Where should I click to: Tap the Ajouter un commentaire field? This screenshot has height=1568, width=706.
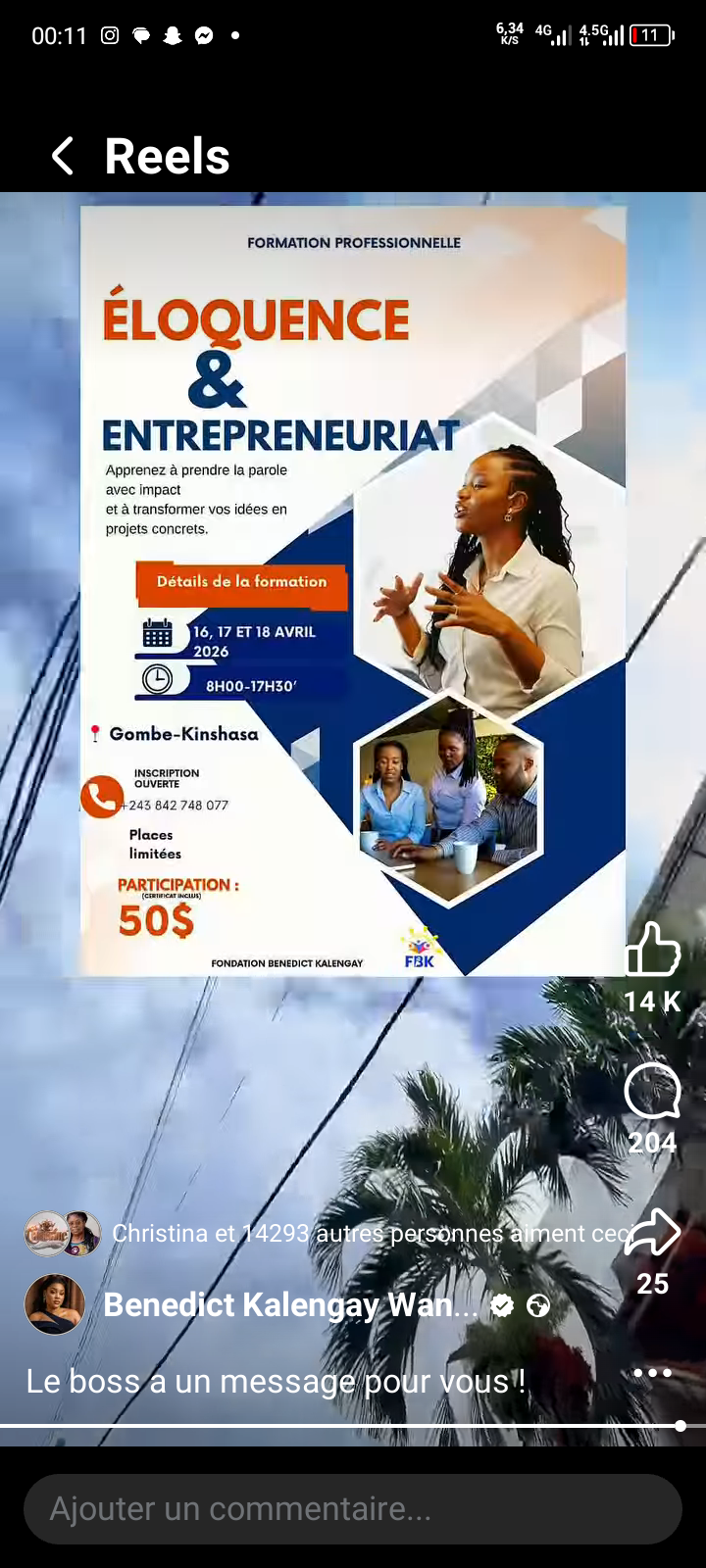coord(353,1508)
